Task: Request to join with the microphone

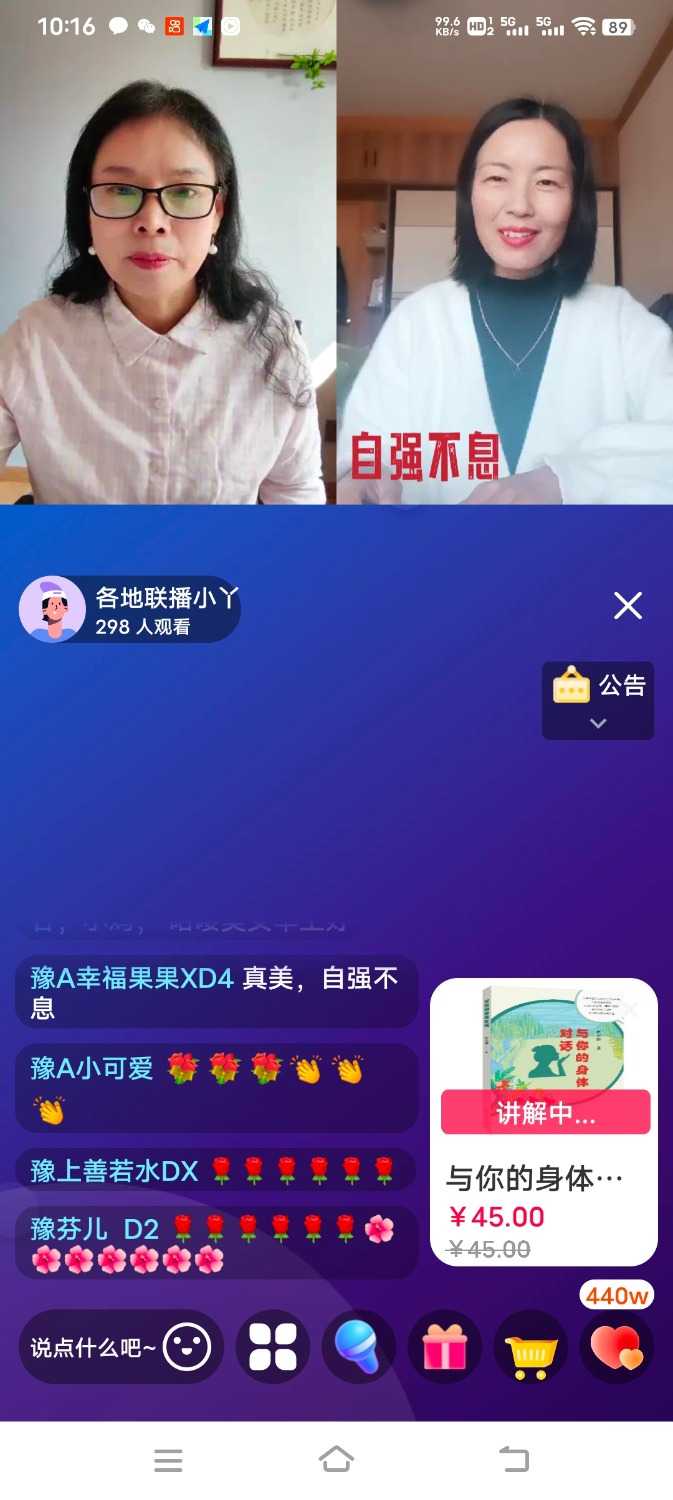Action: click(359, 1347)
